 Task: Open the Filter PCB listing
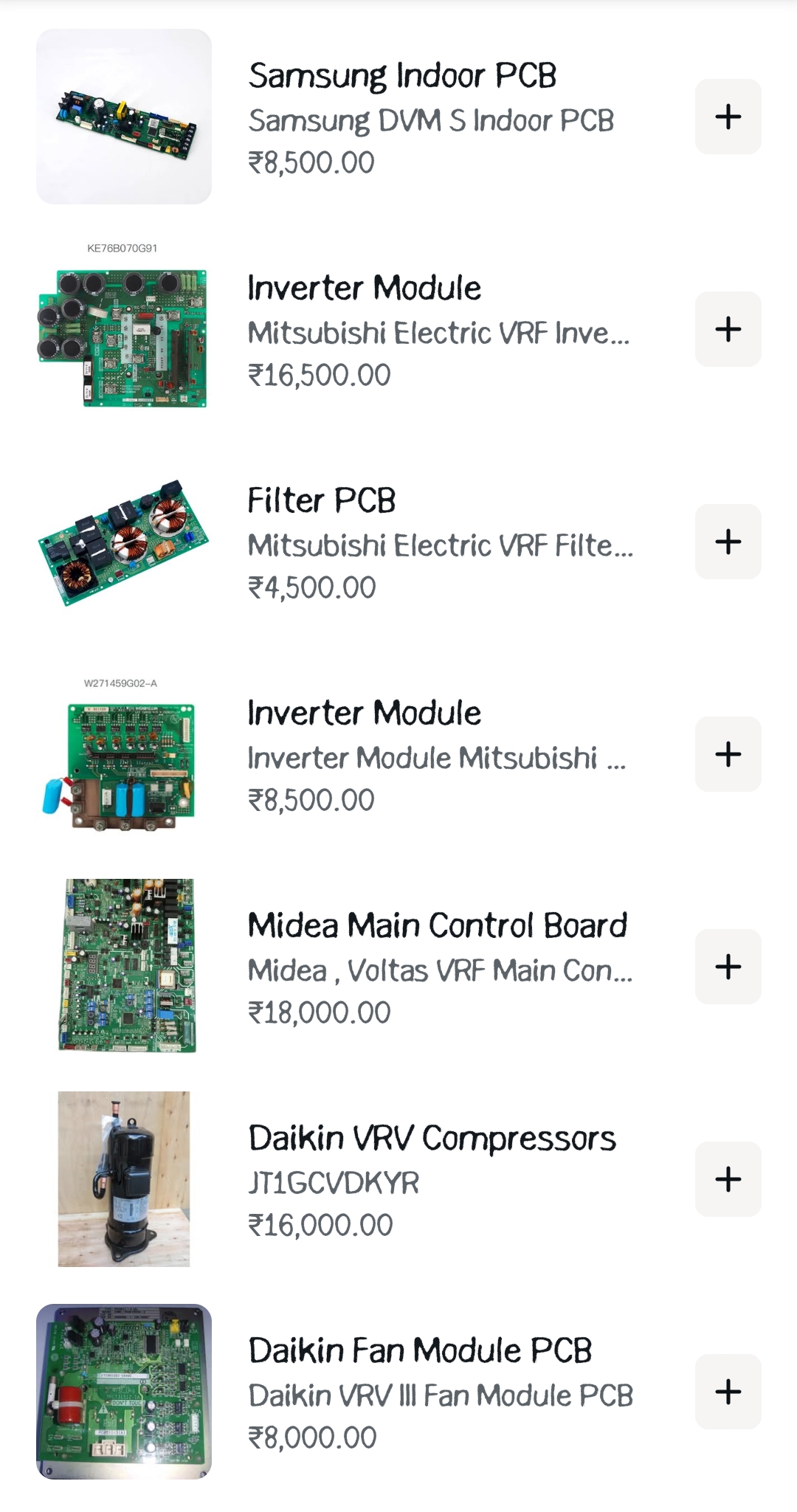pos(322,501)
